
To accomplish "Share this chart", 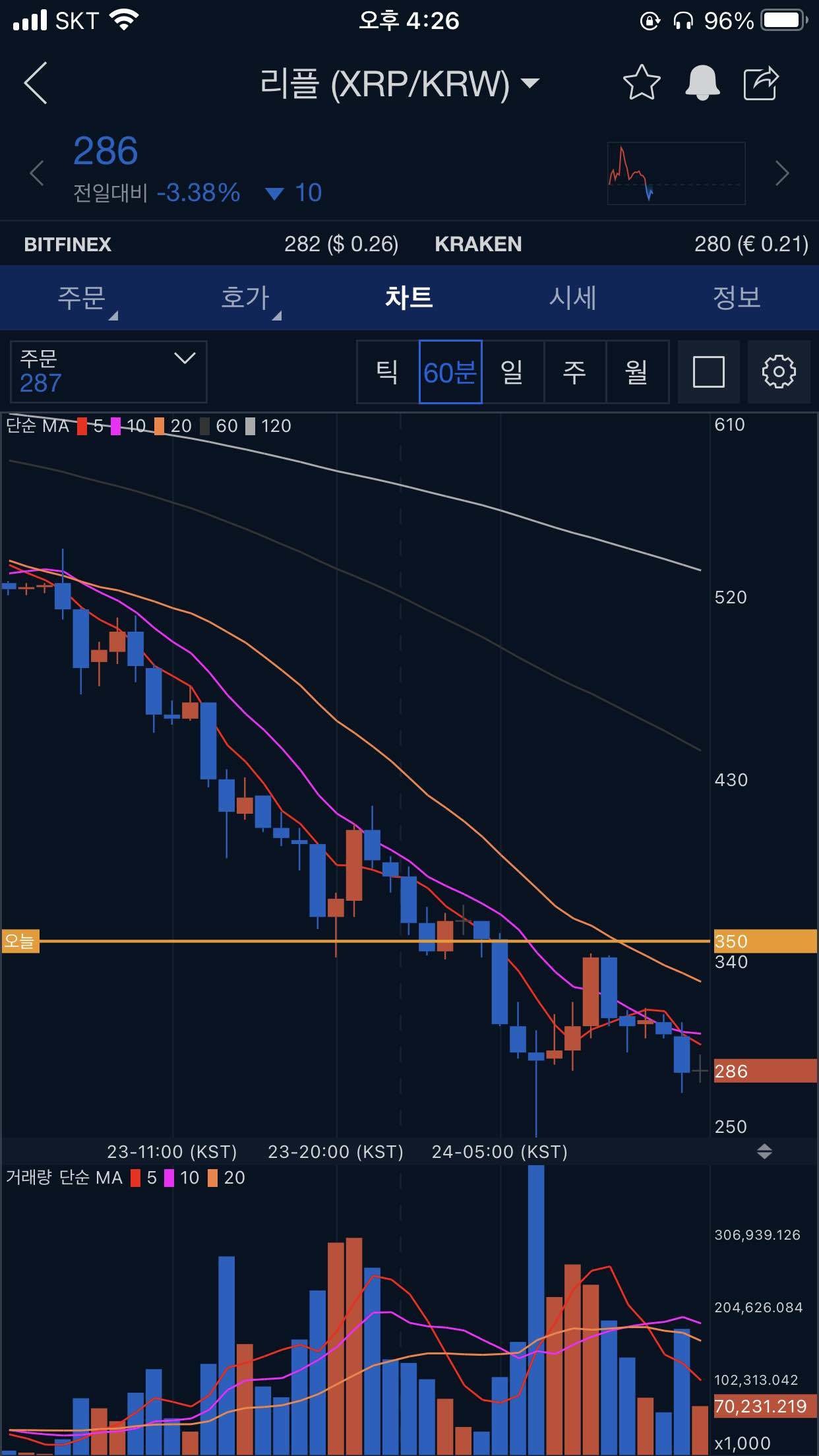I will tap(761, 83).
